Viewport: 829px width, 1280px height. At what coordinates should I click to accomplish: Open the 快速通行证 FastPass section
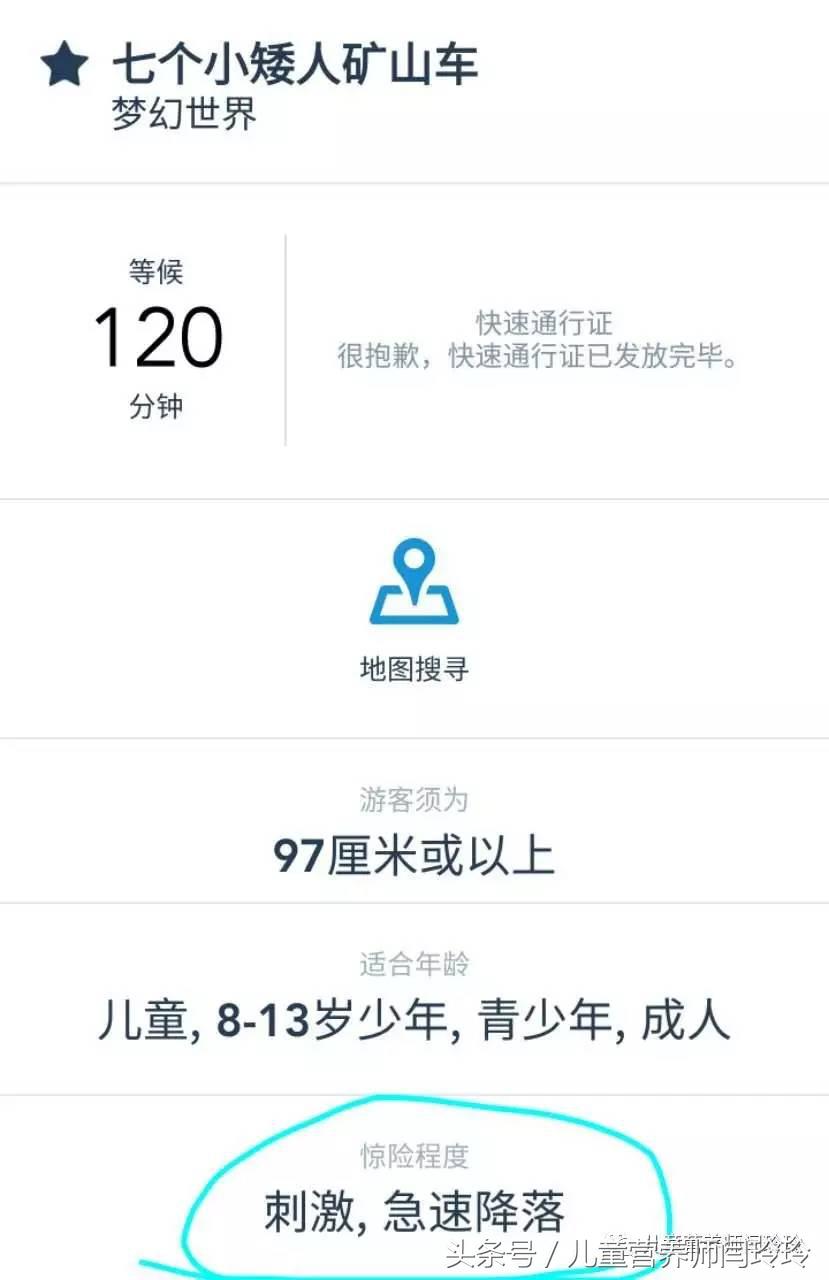[544, 324]
